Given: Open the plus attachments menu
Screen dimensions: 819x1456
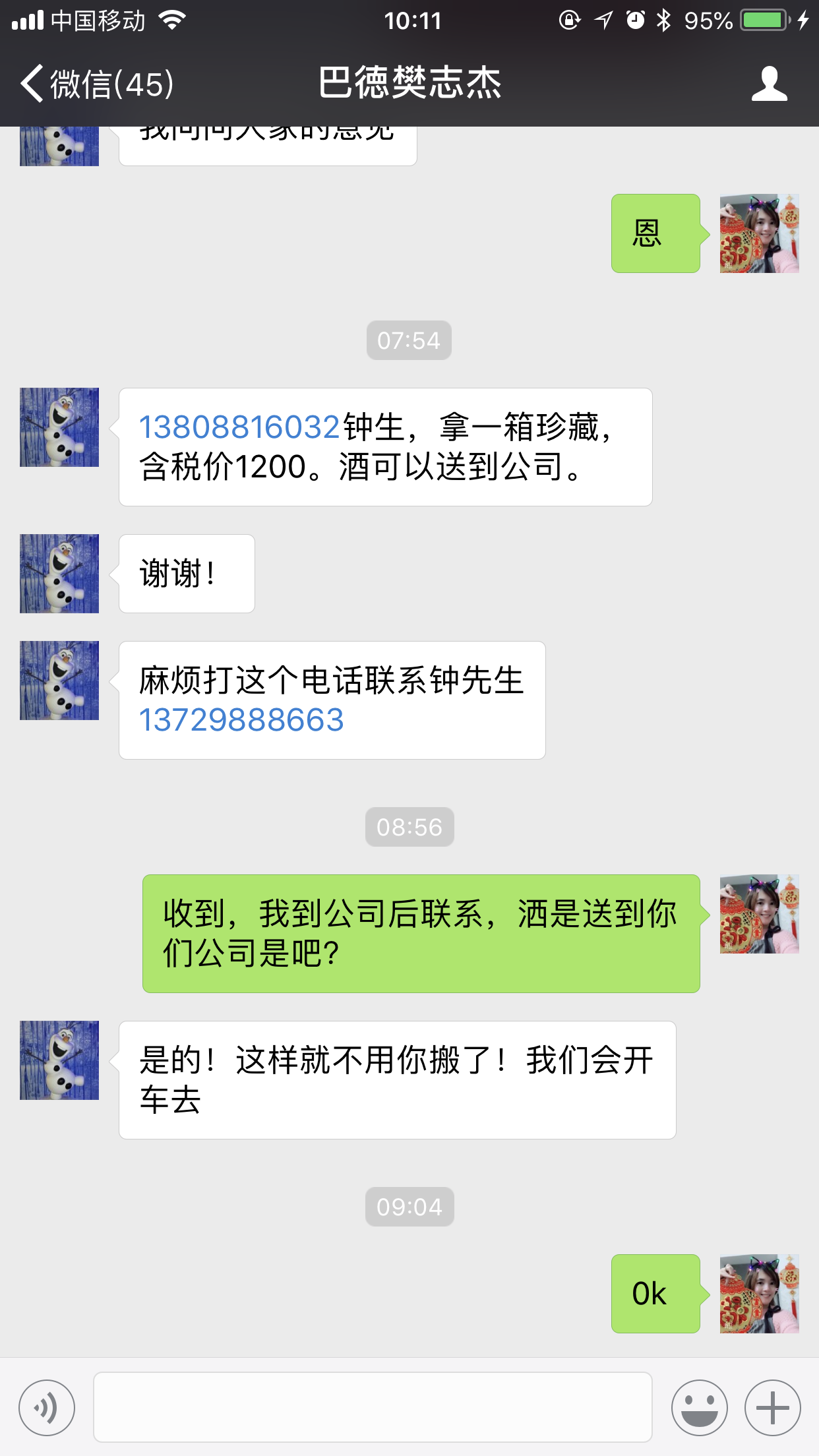Looking at the screenshot, I should tap(772, 1408).
